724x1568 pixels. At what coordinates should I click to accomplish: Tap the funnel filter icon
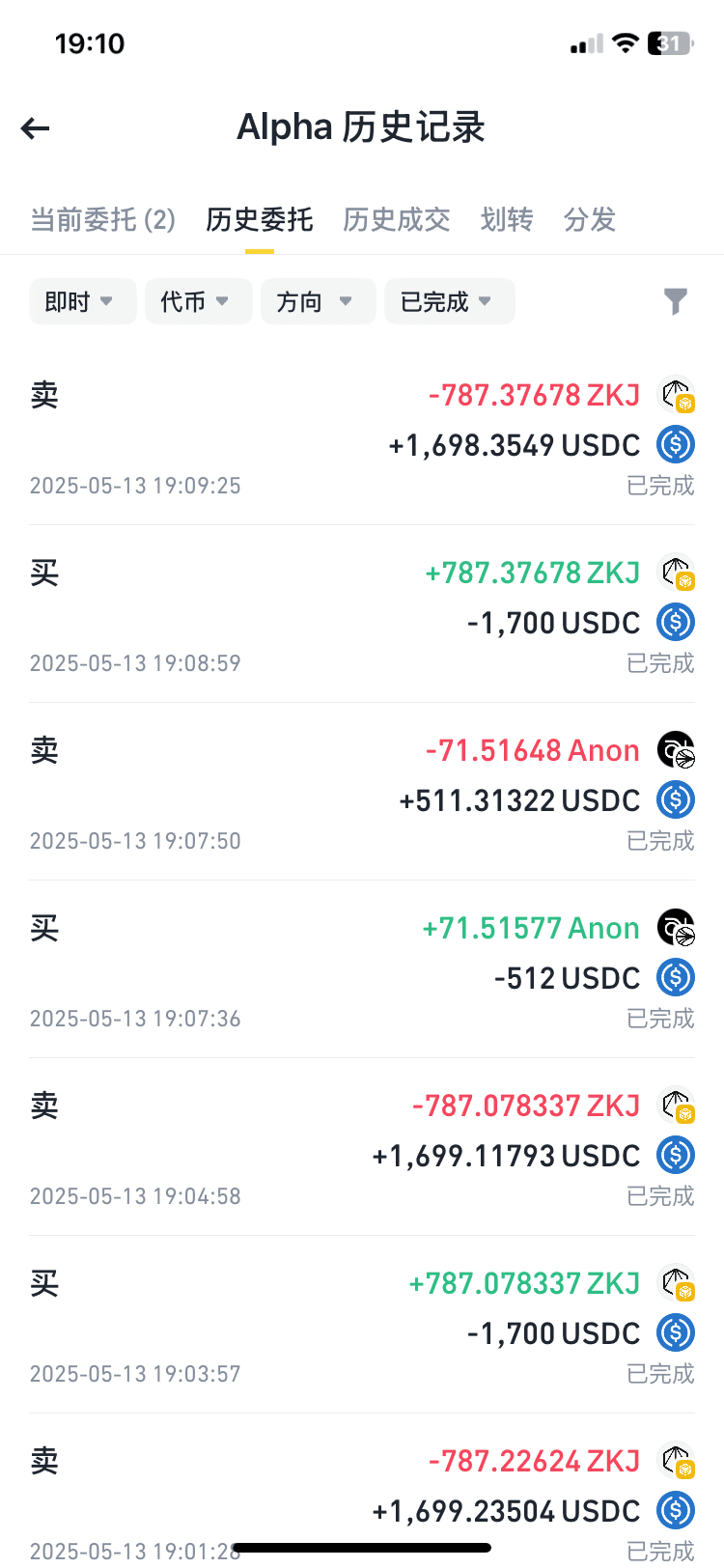(676, 302)
